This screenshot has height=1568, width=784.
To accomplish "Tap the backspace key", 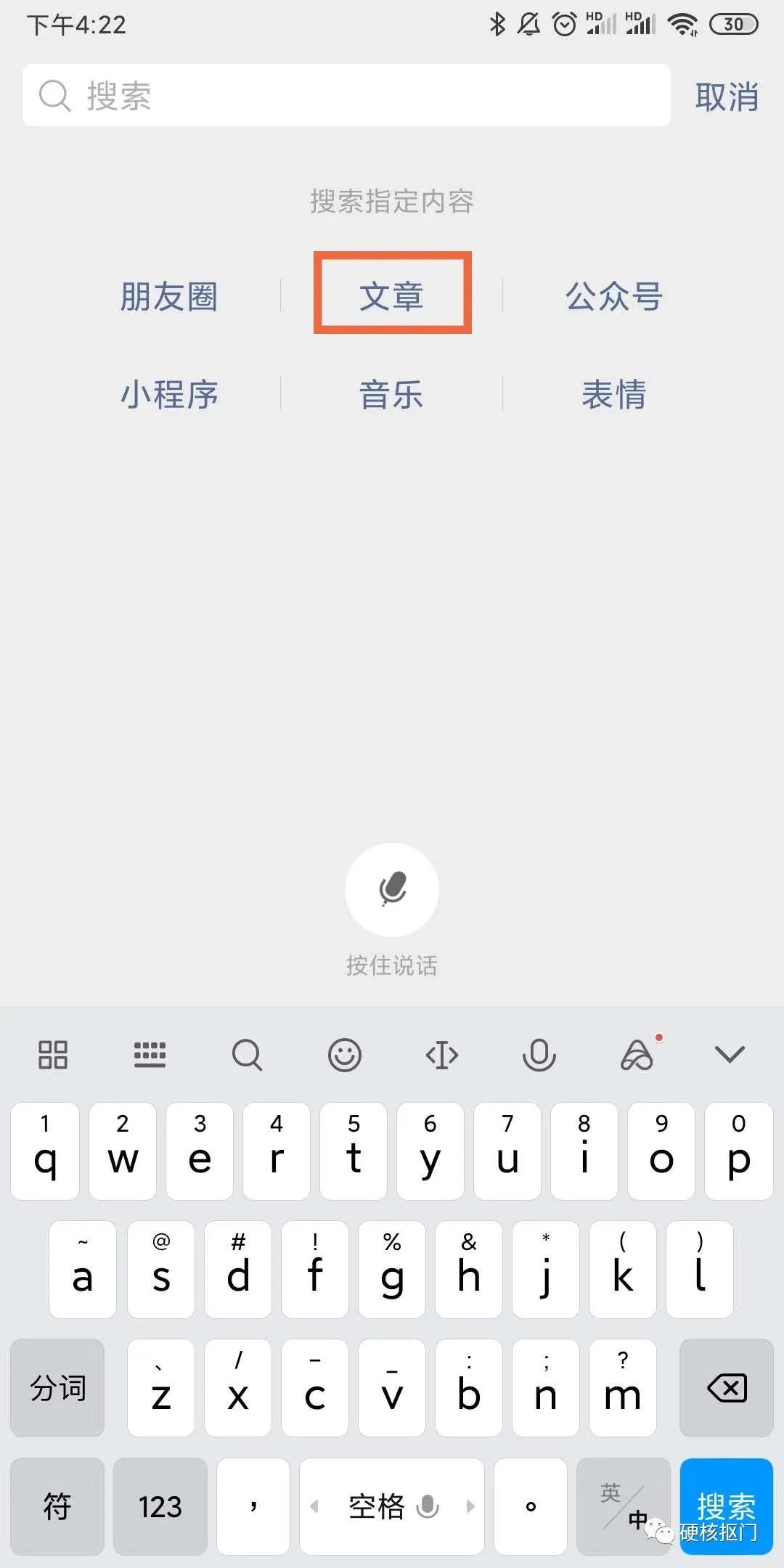I will pyautogui.click(x=725, y=1388).
